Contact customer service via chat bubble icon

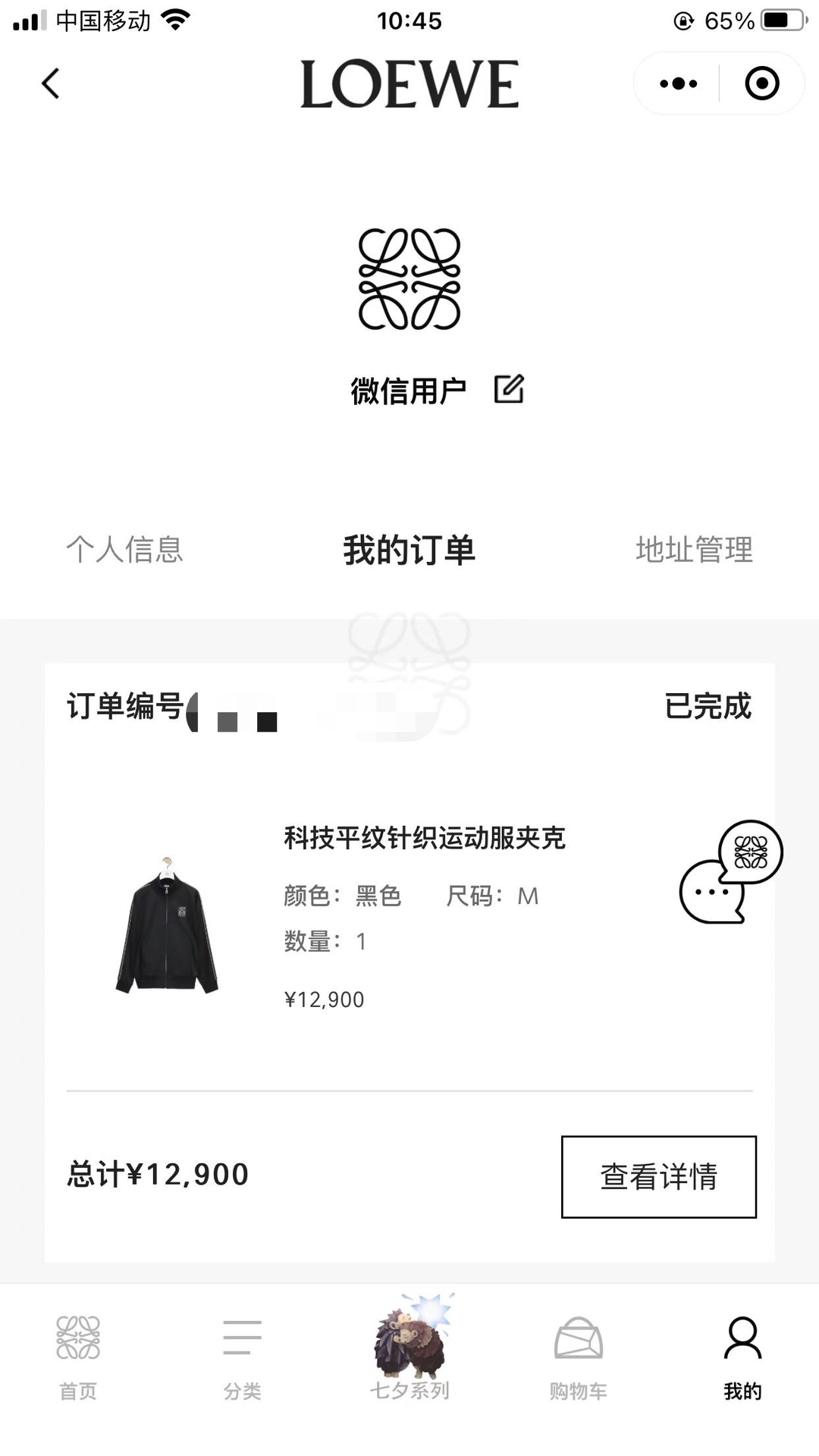[x=730, y=872]
